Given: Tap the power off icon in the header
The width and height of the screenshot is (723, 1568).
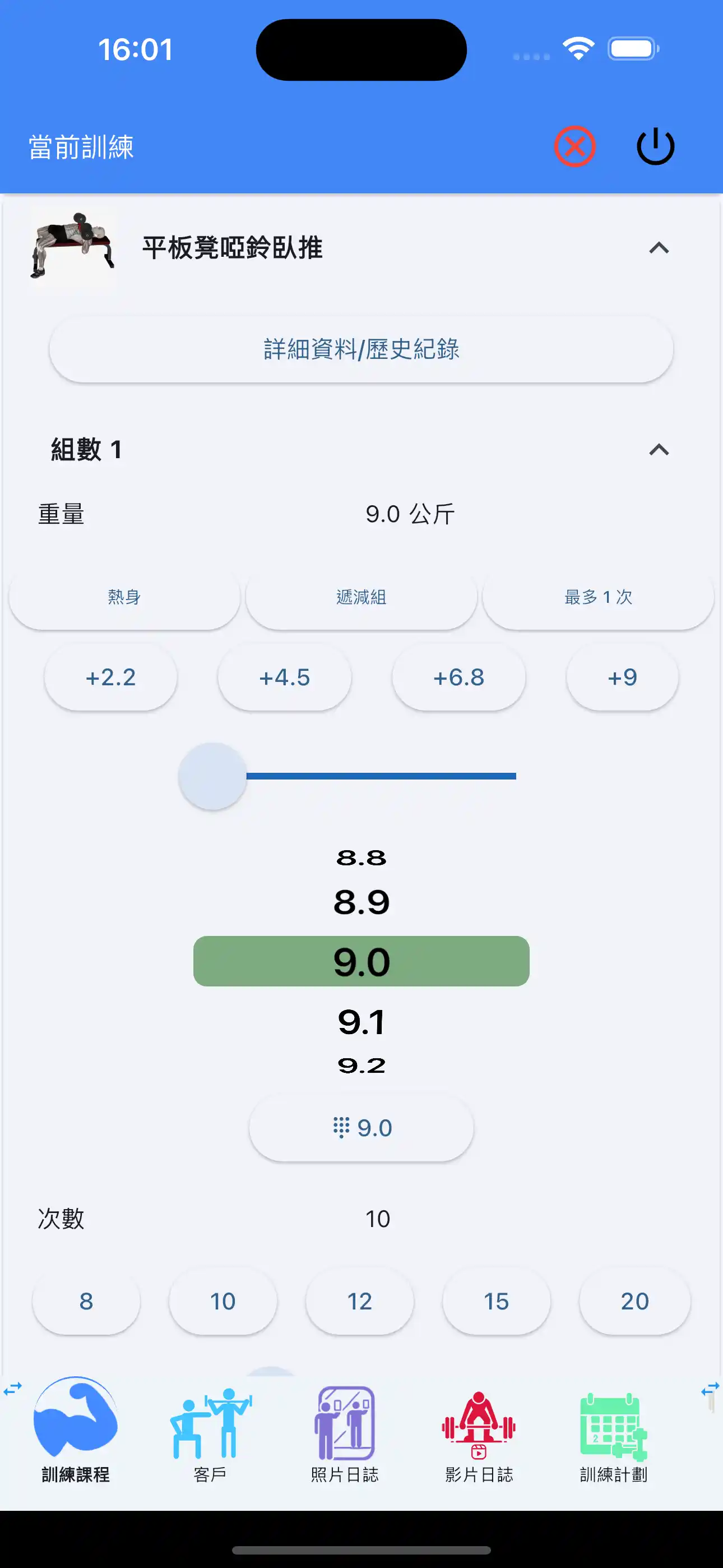Looking at the screenshot, I should pyautogui.click(x=655, y=145).
